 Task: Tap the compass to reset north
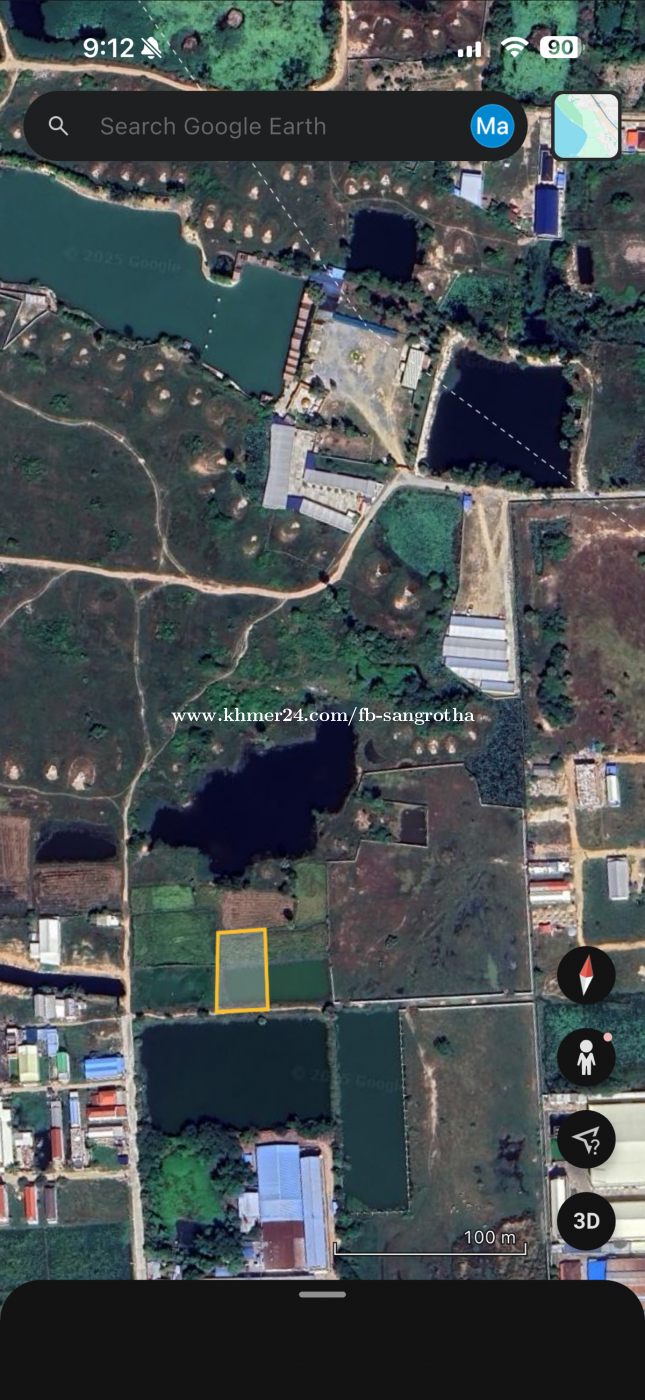click(x=586, y=975)
